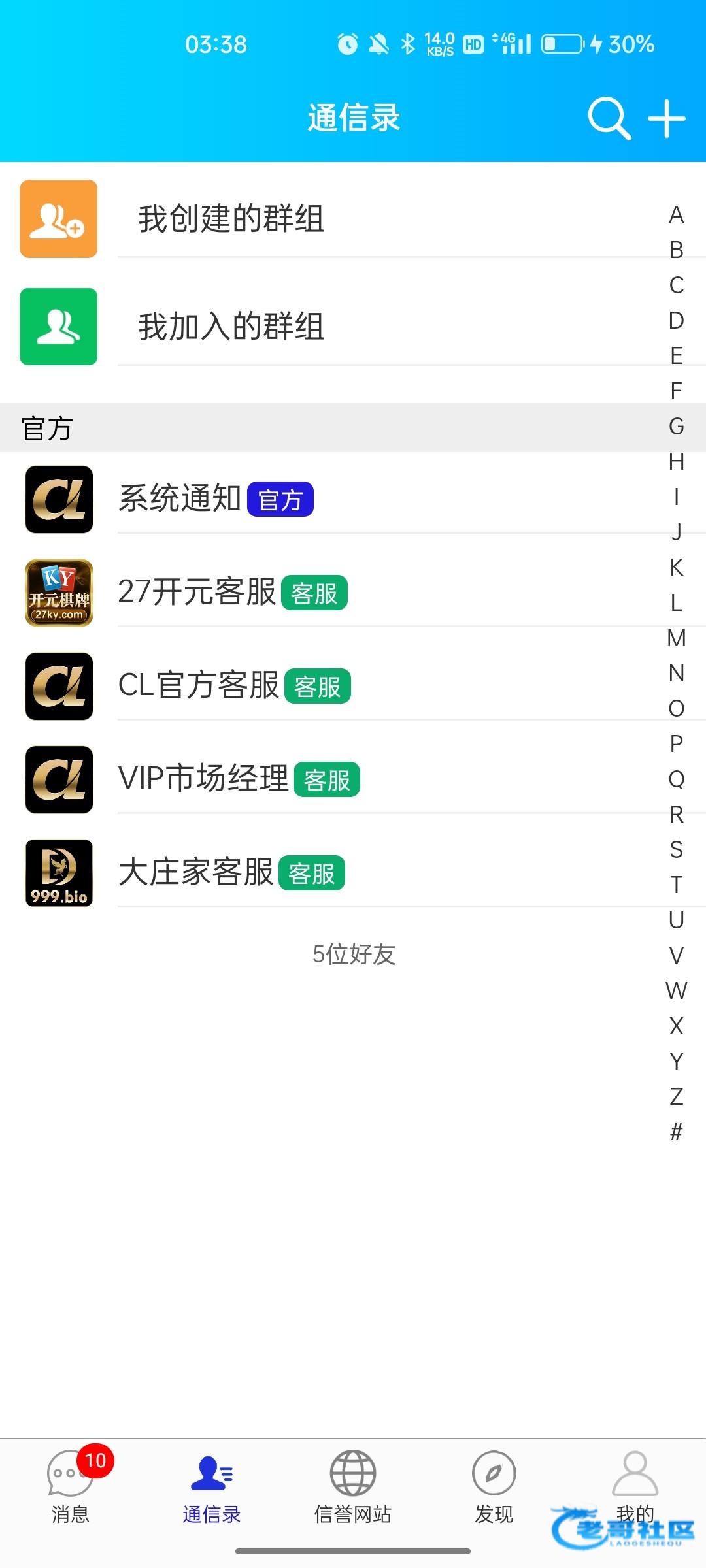Open the 系统通知 official contact

353,499
